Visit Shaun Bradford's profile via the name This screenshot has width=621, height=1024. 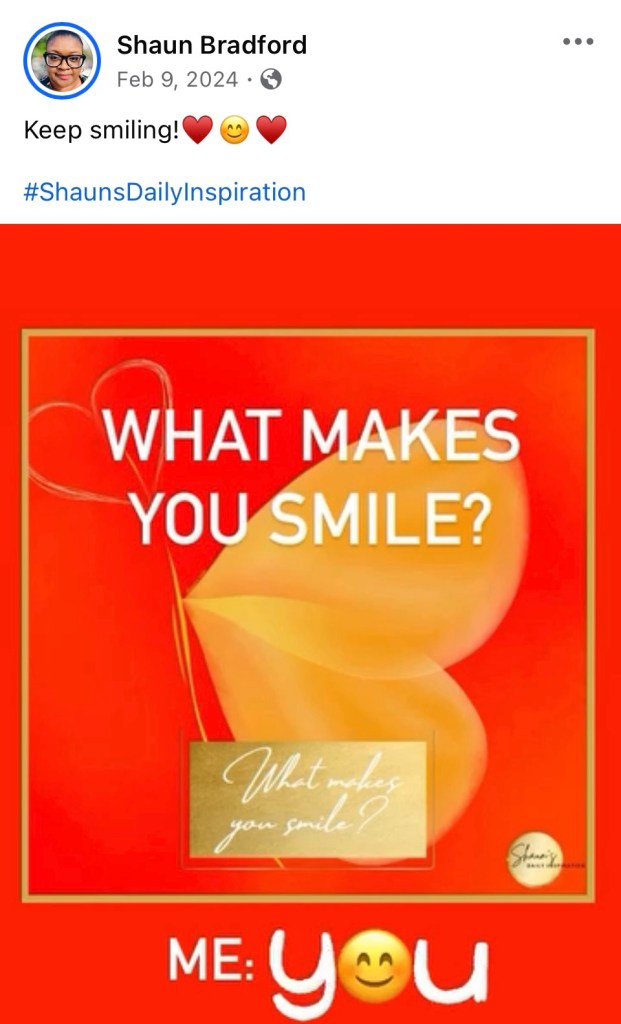[x=211, y=45]
